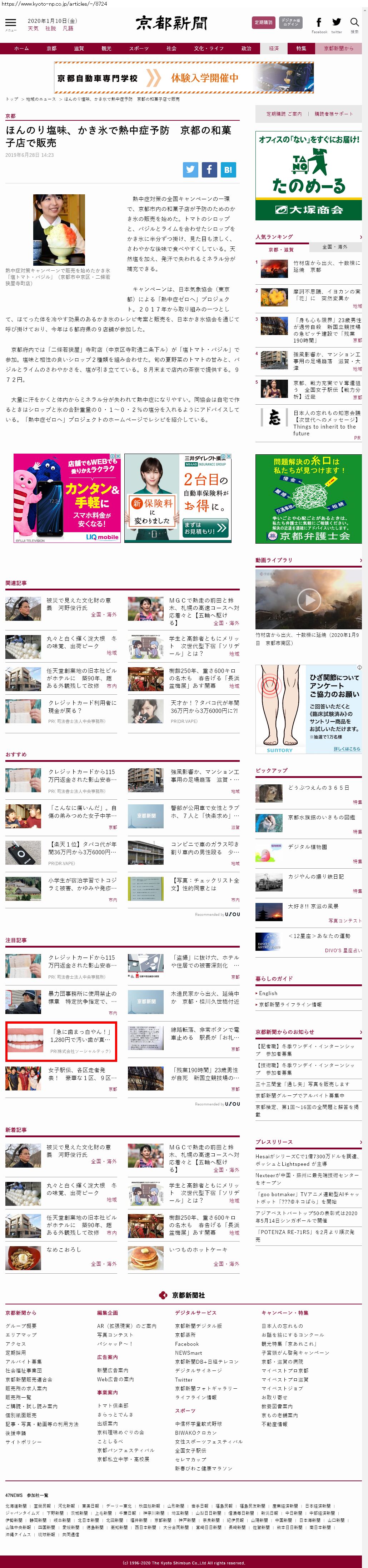Open 竹材店から出火 ranking article

pos(326,266)
